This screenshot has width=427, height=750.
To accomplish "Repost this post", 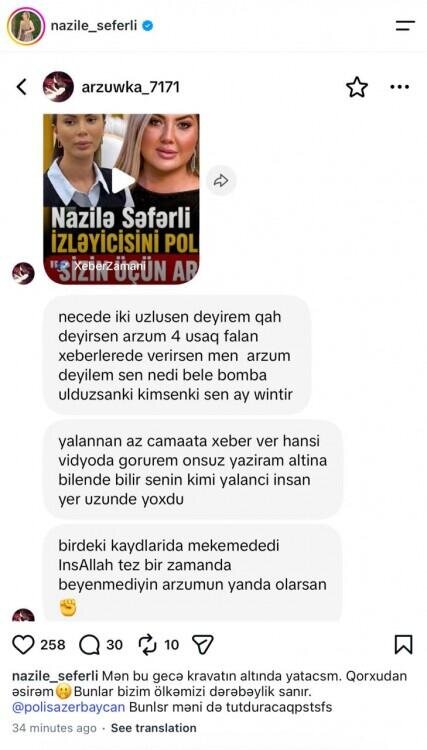I will (148, 645).
